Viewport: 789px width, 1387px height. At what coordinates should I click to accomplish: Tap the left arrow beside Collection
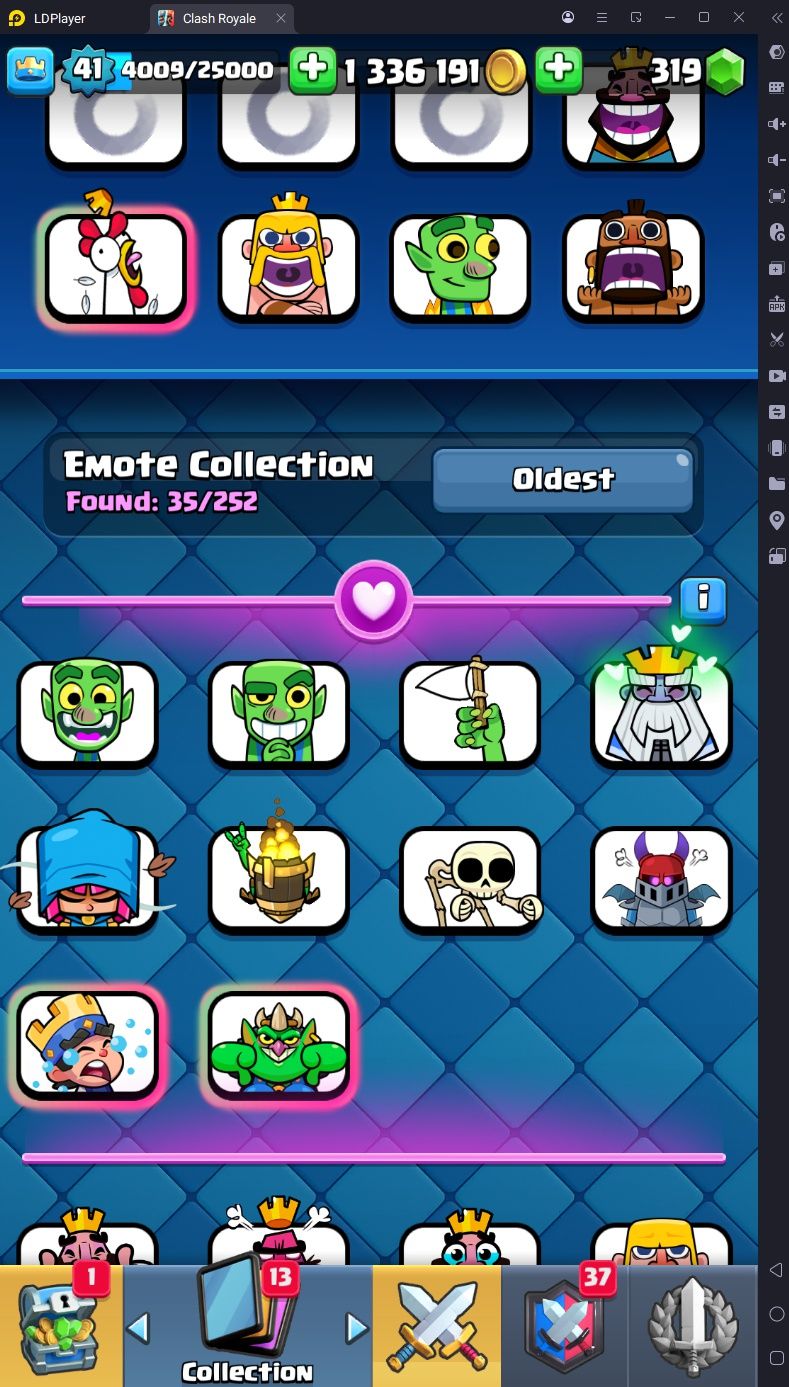(139, 1328)
